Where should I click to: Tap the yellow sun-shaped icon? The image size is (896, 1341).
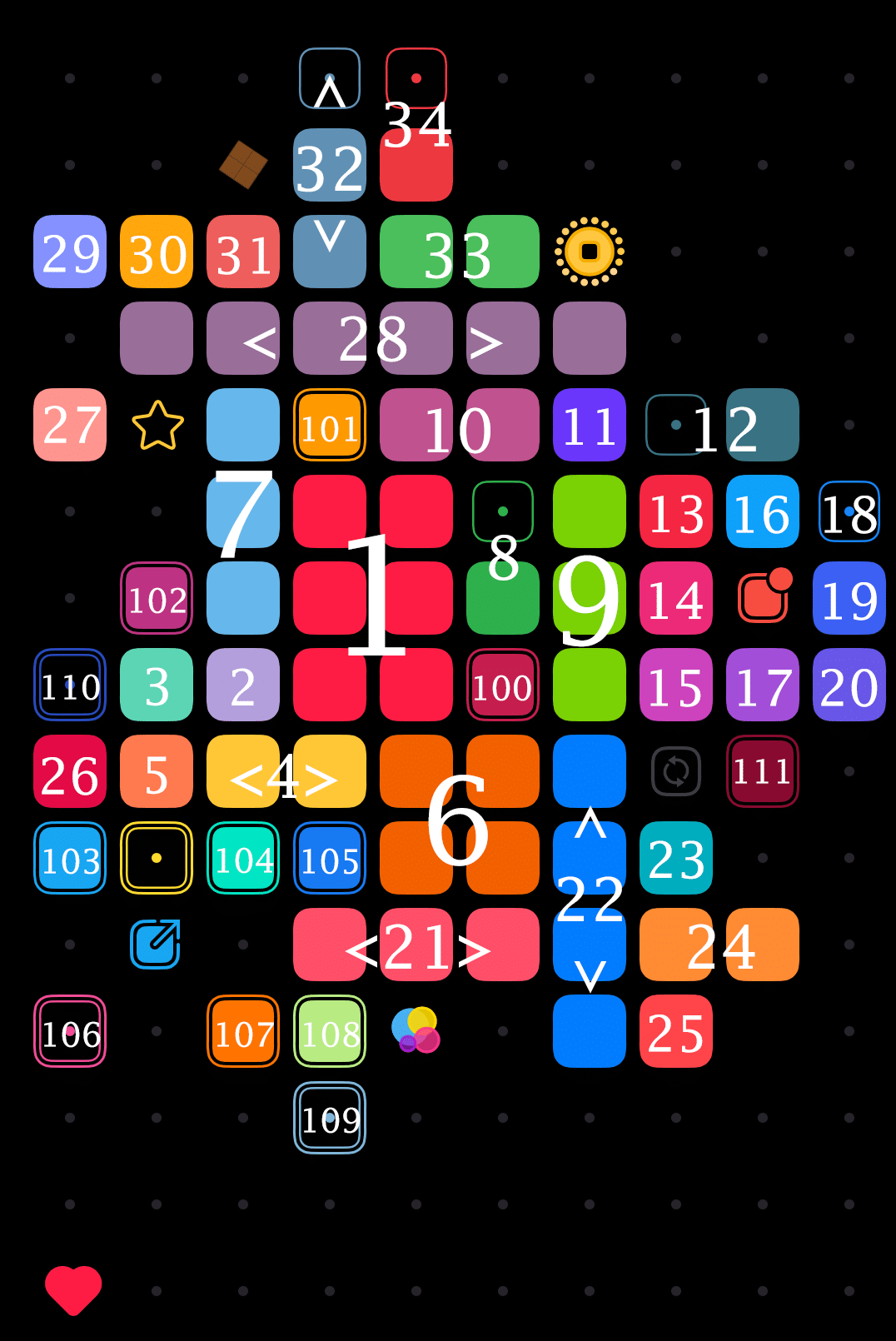[x=590, y=252]
